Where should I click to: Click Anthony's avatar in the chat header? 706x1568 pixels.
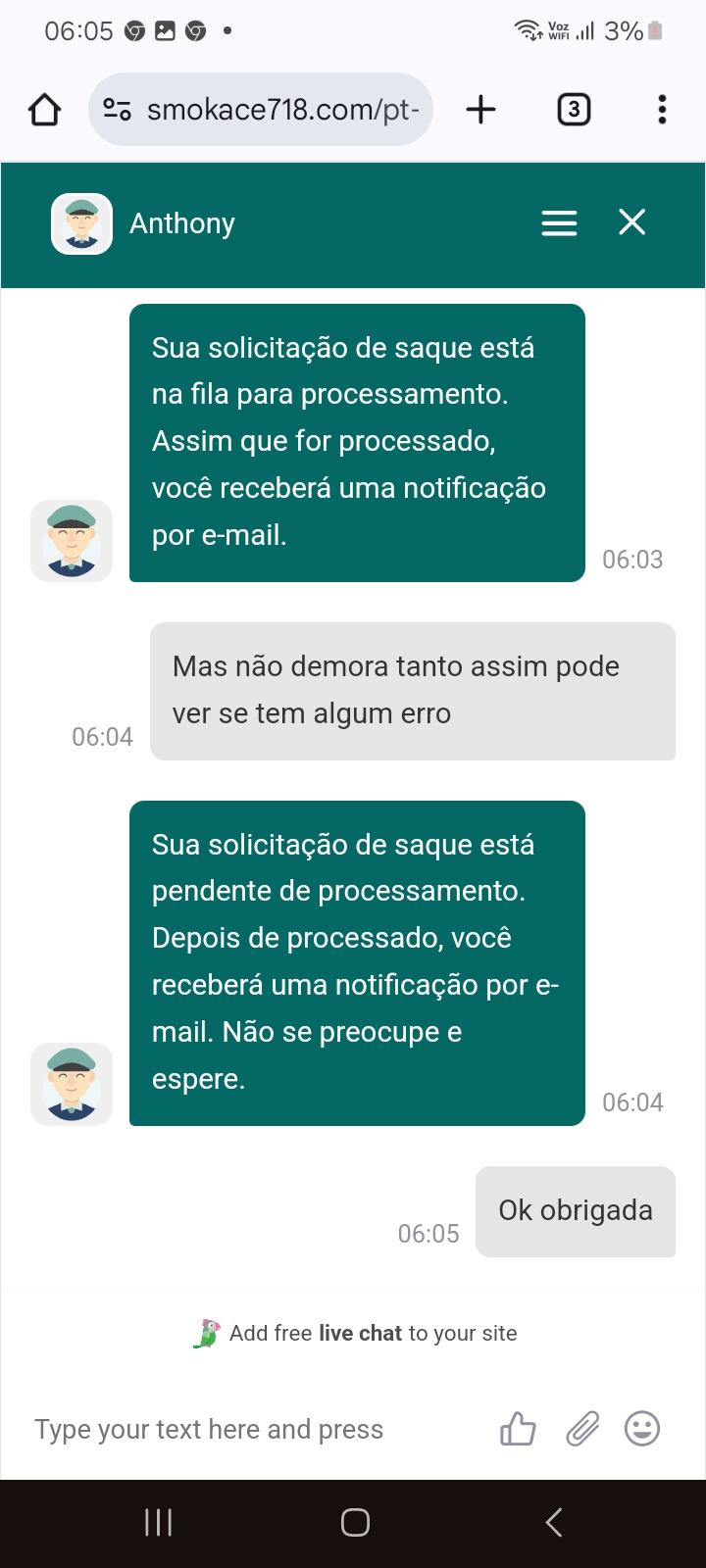(x=81, y=223)
